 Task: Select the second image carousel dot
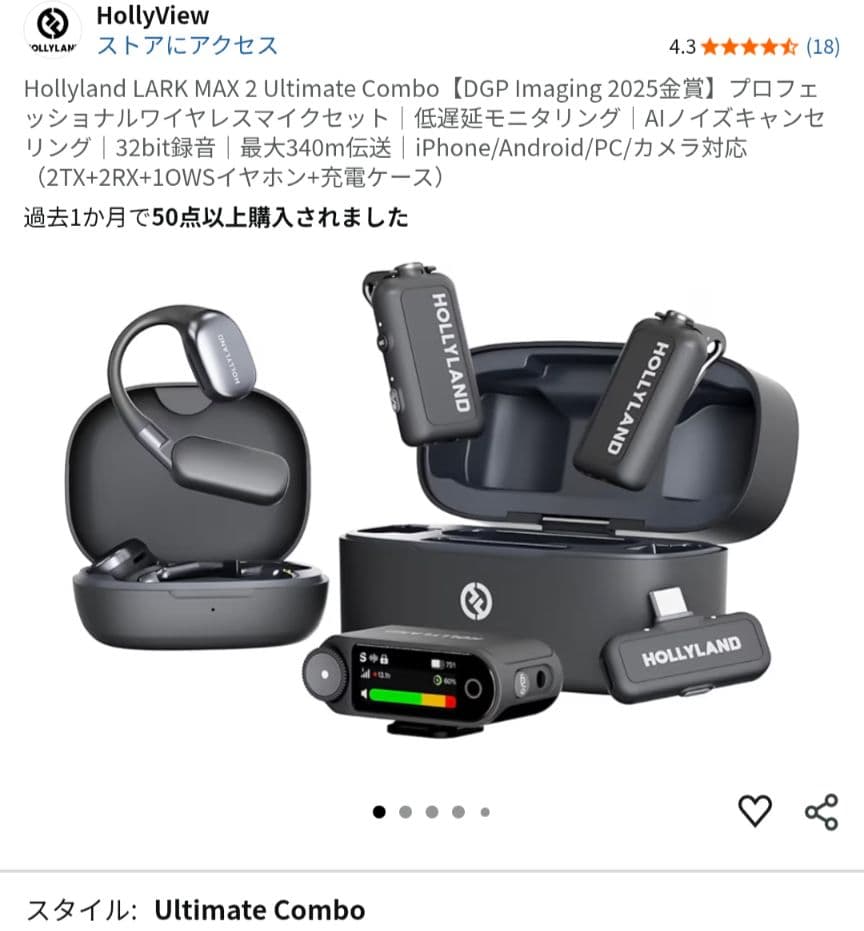point(405,814)
